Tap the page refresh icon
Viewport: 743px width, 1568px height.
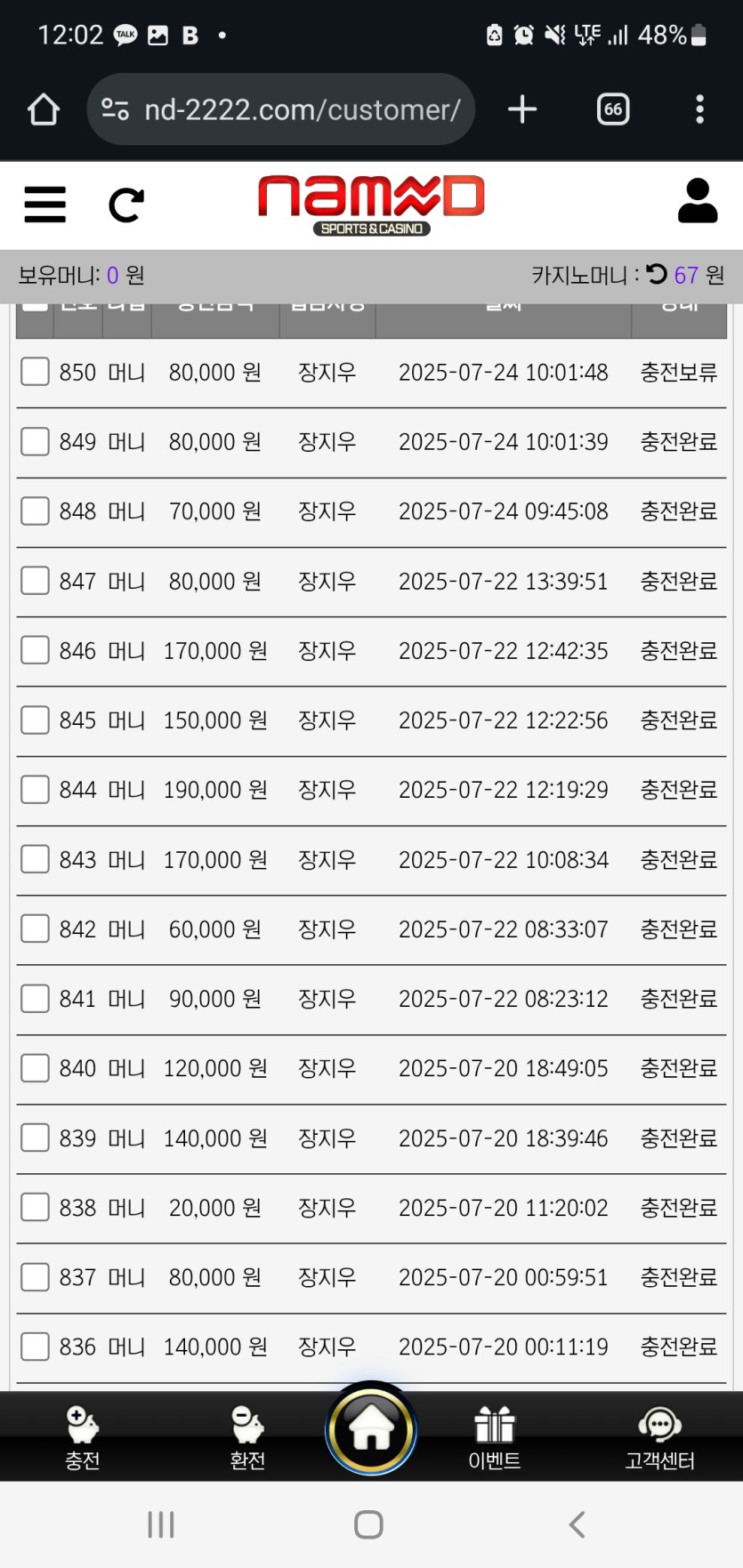125,205
